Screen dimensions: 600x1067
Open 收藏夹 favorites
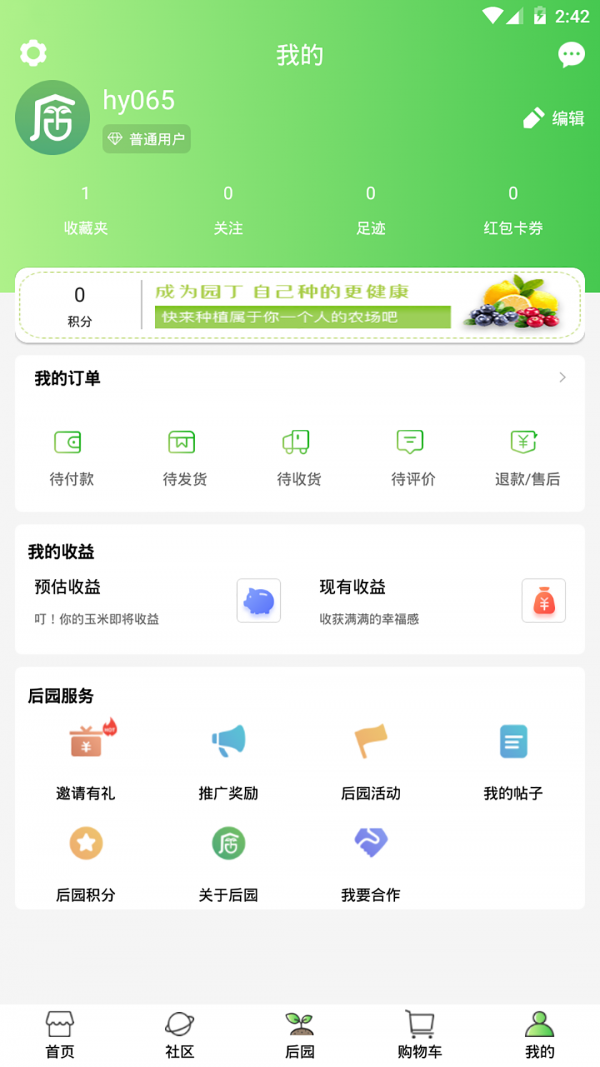point(85,210)
